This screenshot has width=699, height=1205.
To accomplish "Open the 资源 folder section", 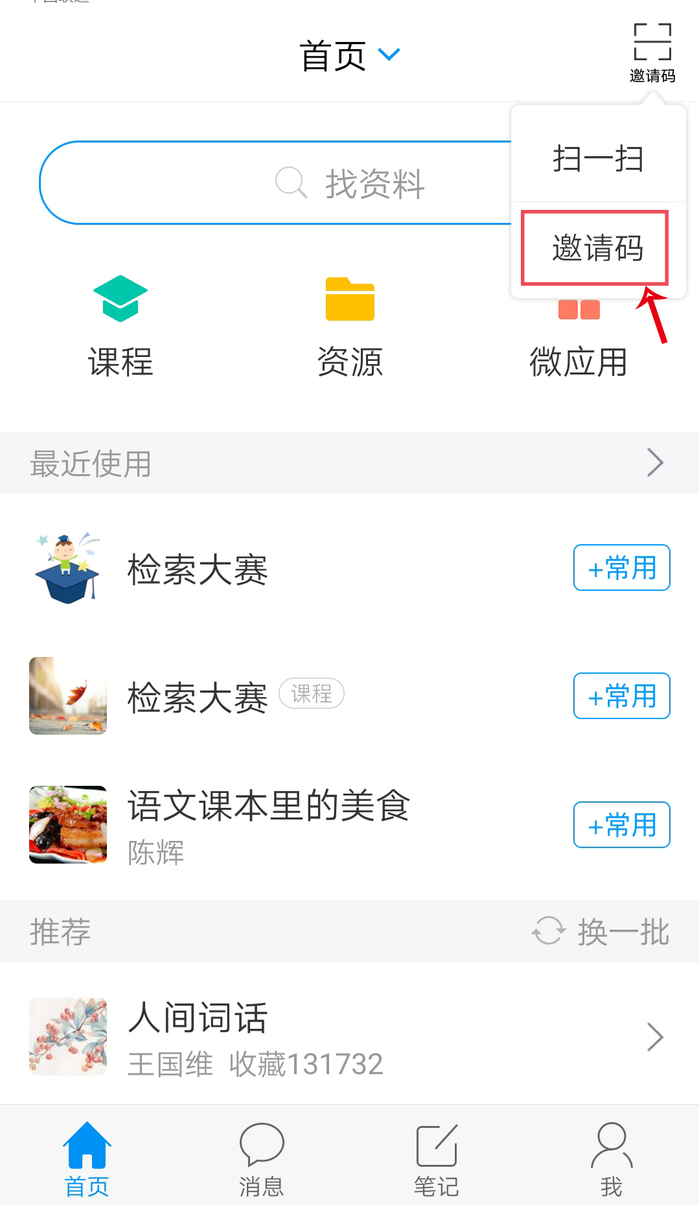I will tap(350, 326).
